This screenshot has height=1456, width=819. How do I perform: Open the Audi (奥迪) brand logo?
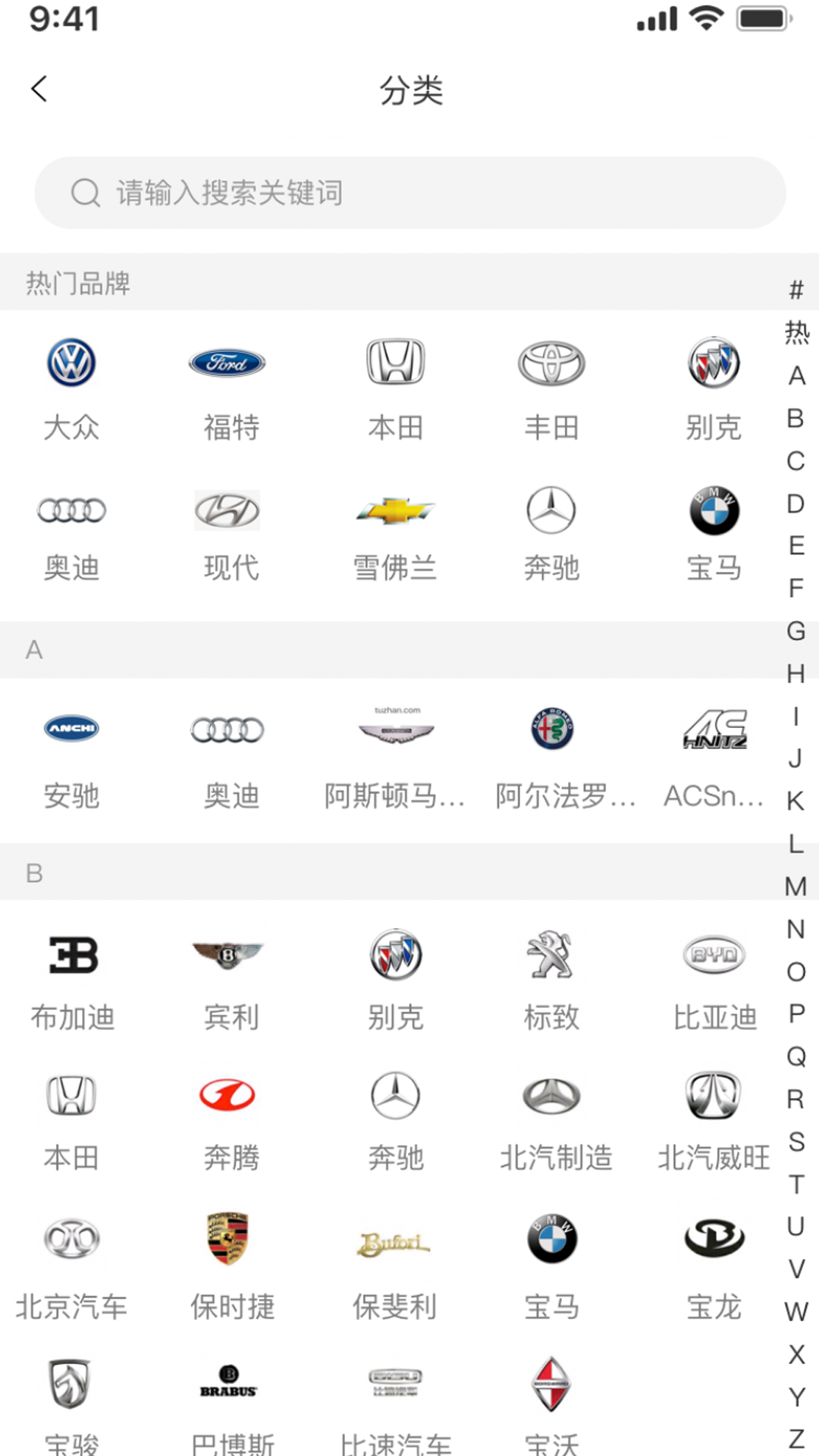(71, 510)
